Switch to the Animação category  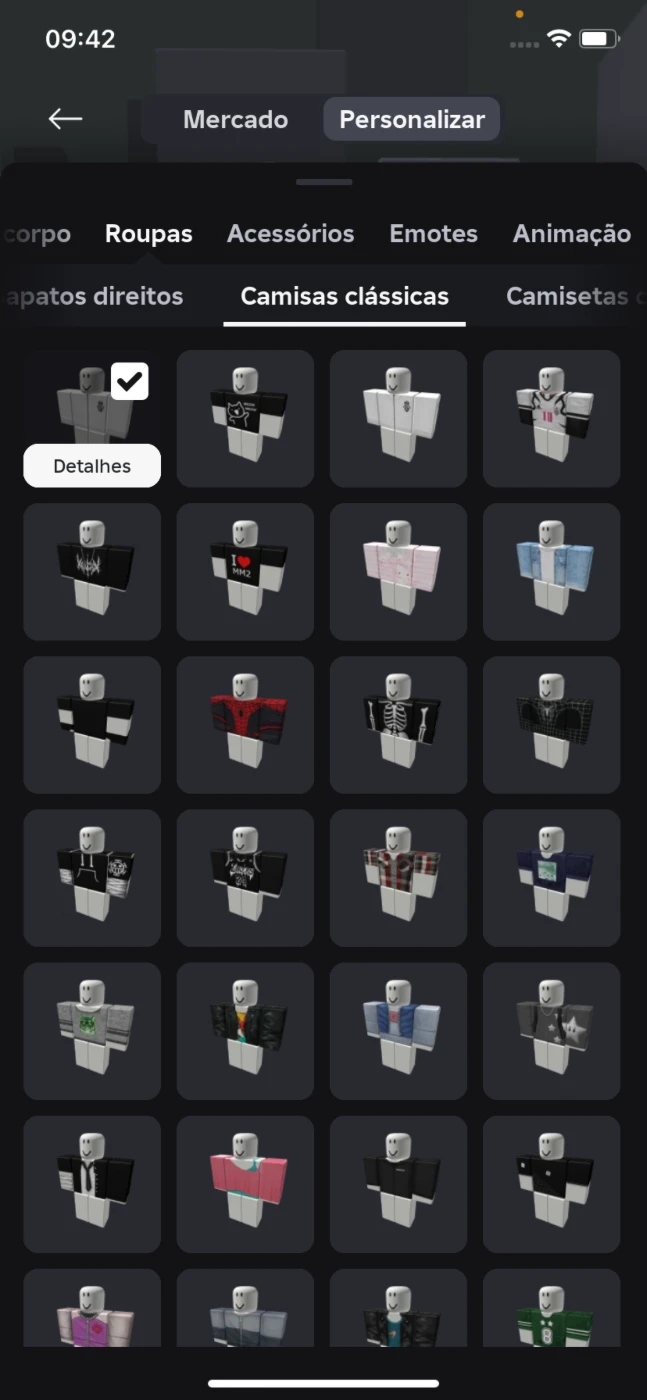point(571,234)
